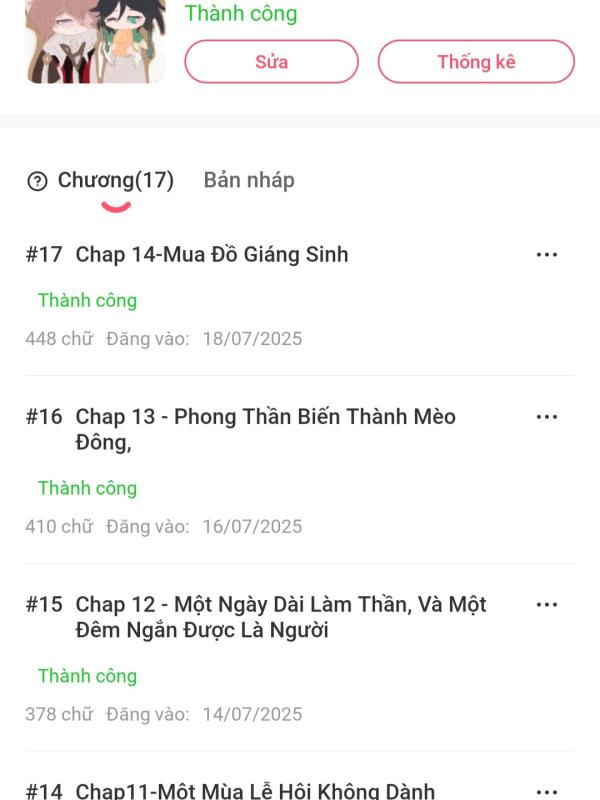Open chapter #14 Một Mùa Lễ Hội
Screen dimensions: 600x800
[x=255, y=790]
